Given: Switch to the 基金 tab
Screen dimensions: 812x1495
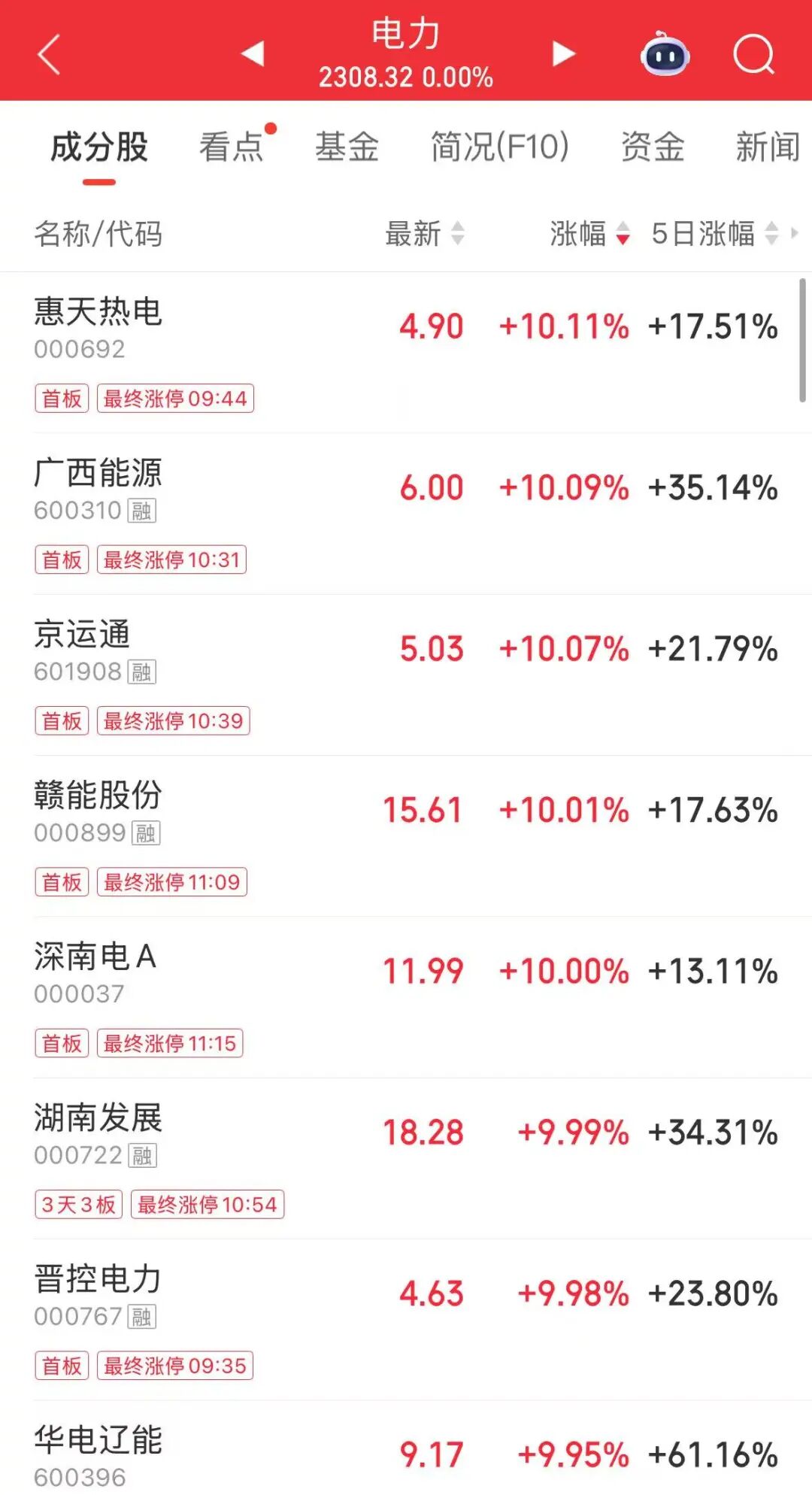Looking at the screenshot, I should [x=347, y=147].
